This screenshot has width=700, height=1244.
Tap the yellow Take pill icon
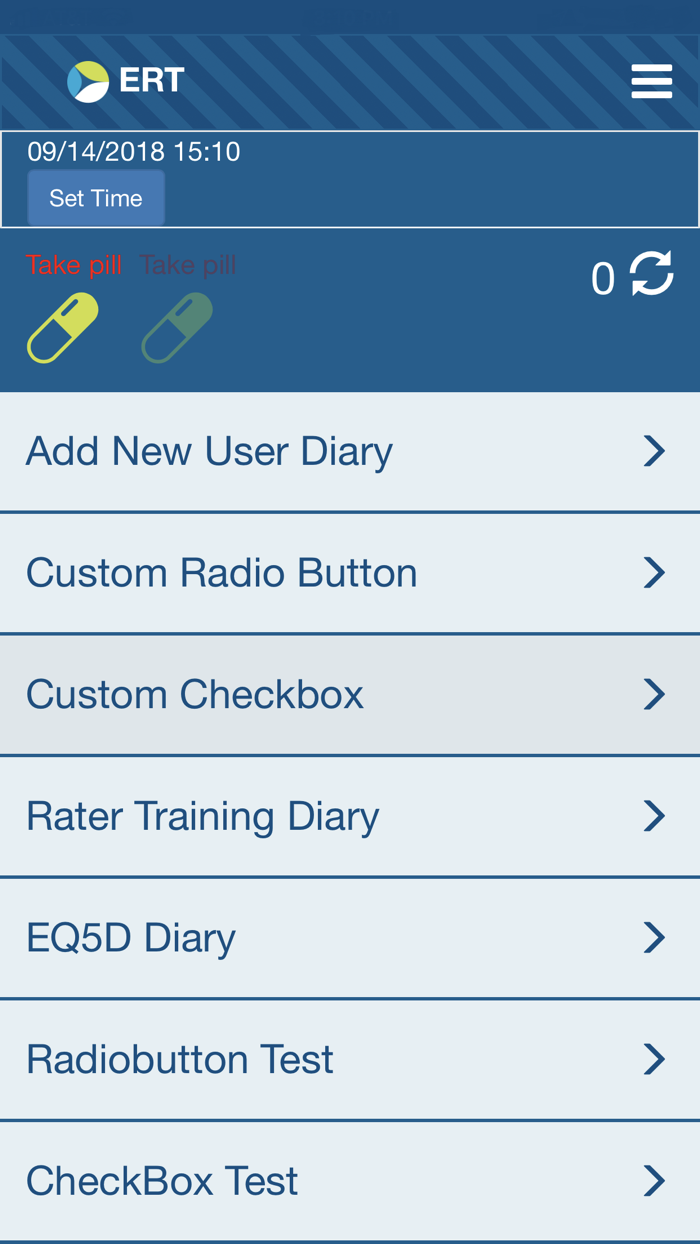pos(63,327)
